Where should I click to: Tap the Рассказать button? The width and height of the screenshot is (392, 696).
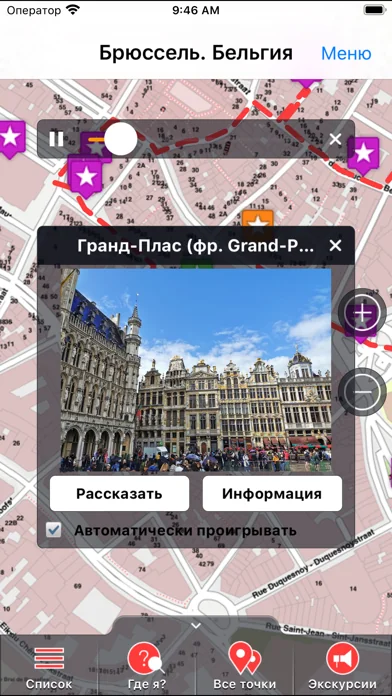pos(119,494)
